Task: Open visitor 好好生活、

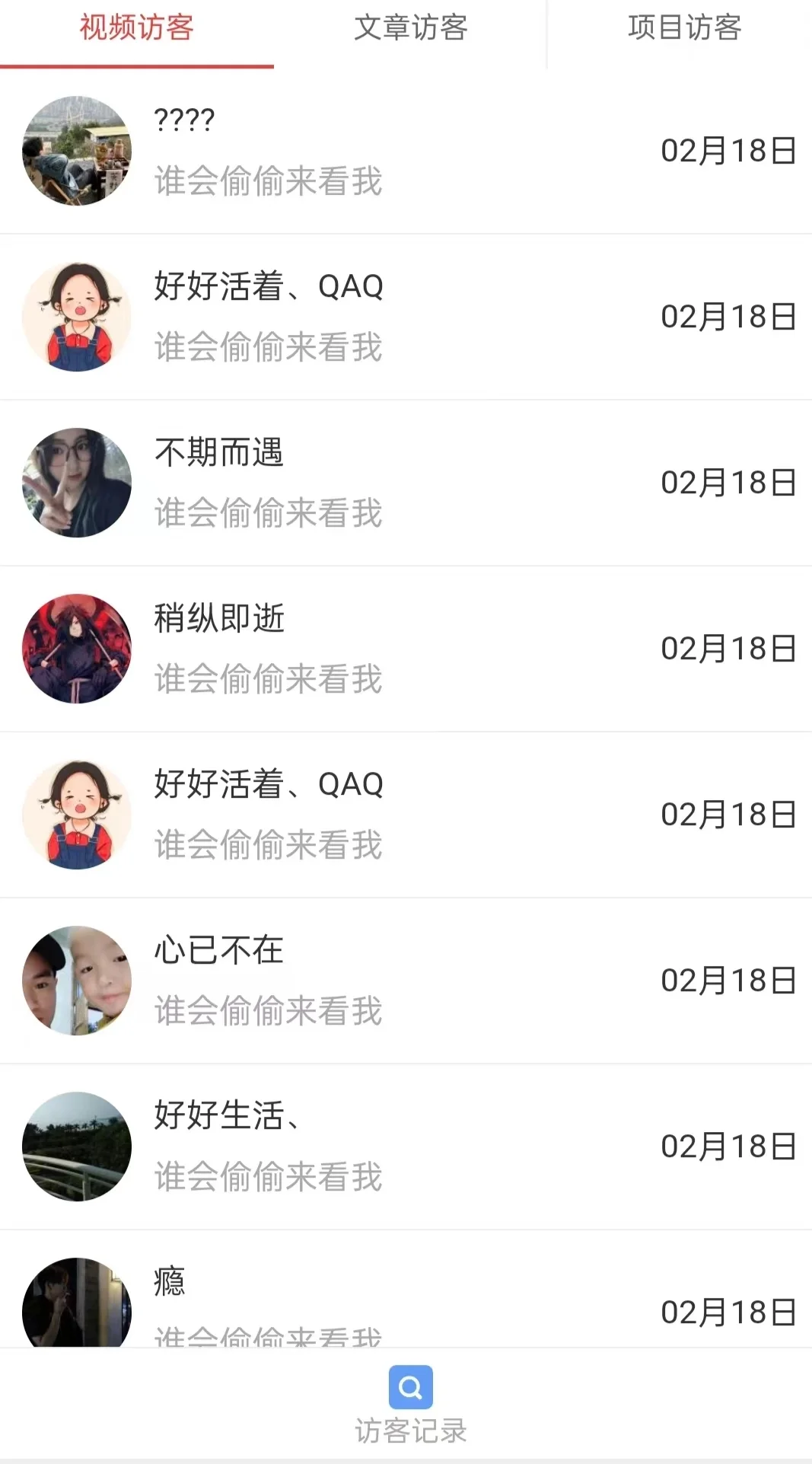Action: [x=406, y=1147]
